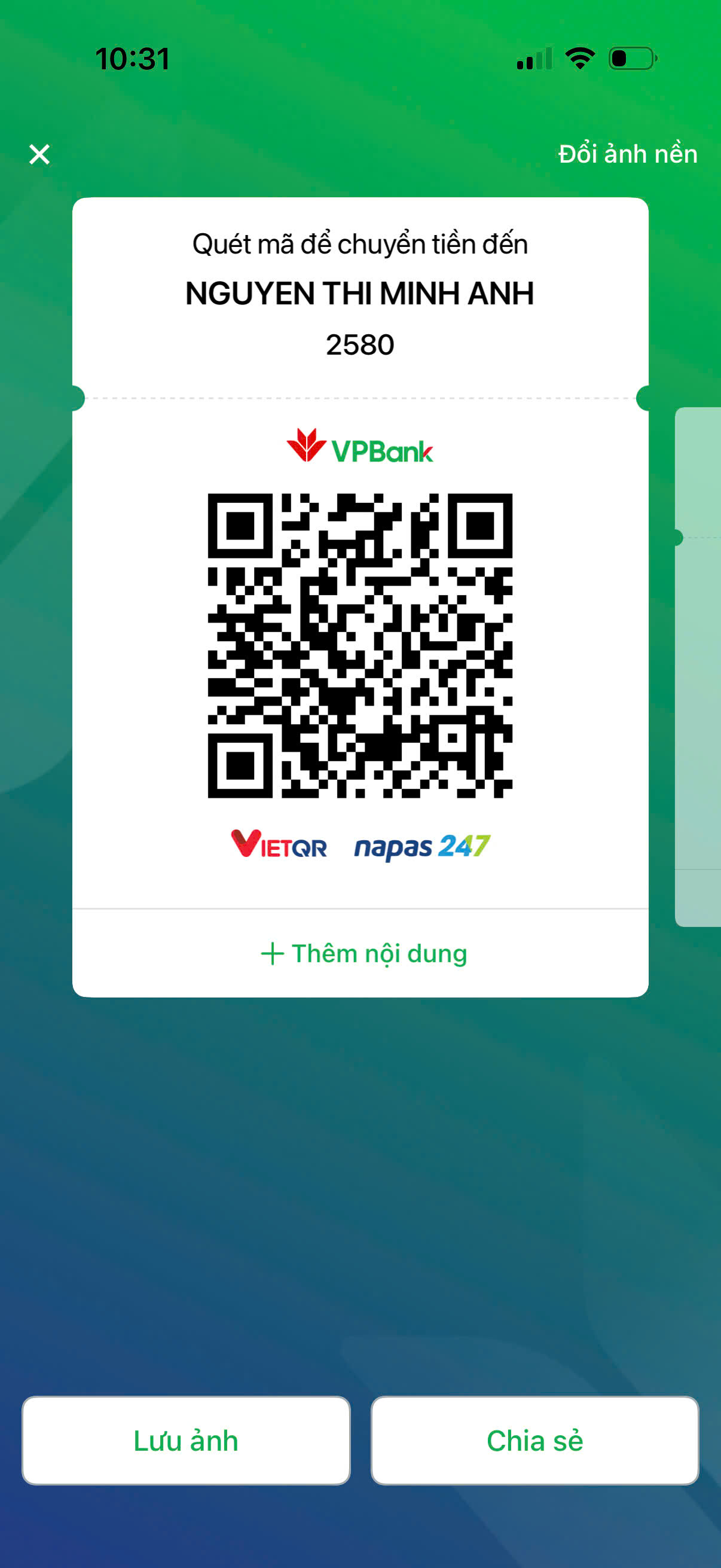
Task: Tap 'Thêm nội dung' to add content
Action: (363, 954)
